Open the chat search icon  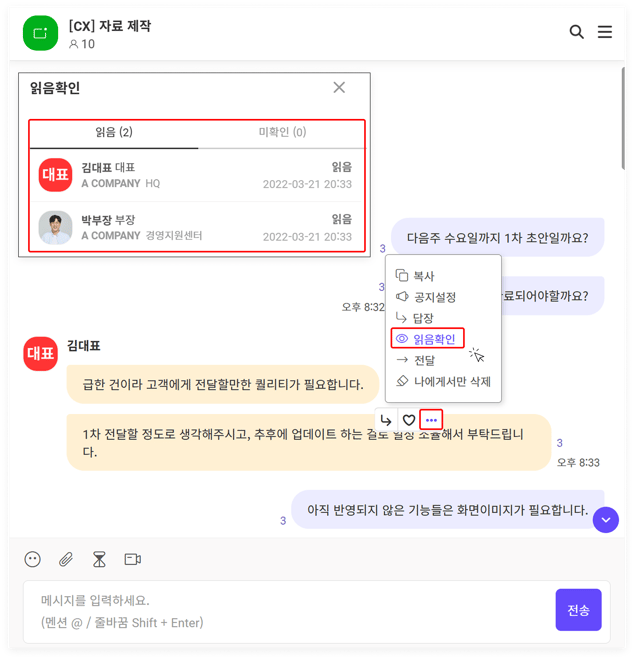tap(576, 32)
